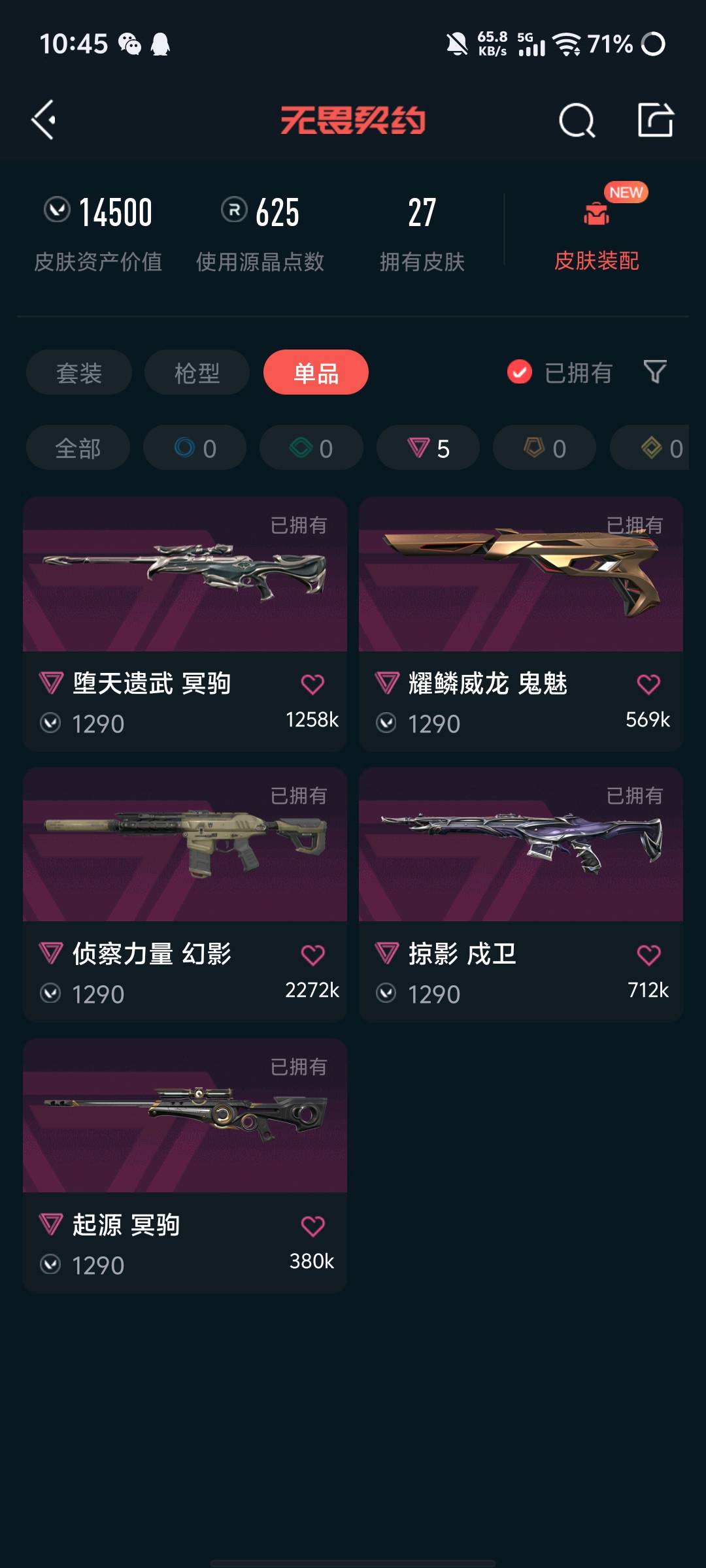Select the 单品 tab
The image size is (706, 1568).
click(316, 372)
